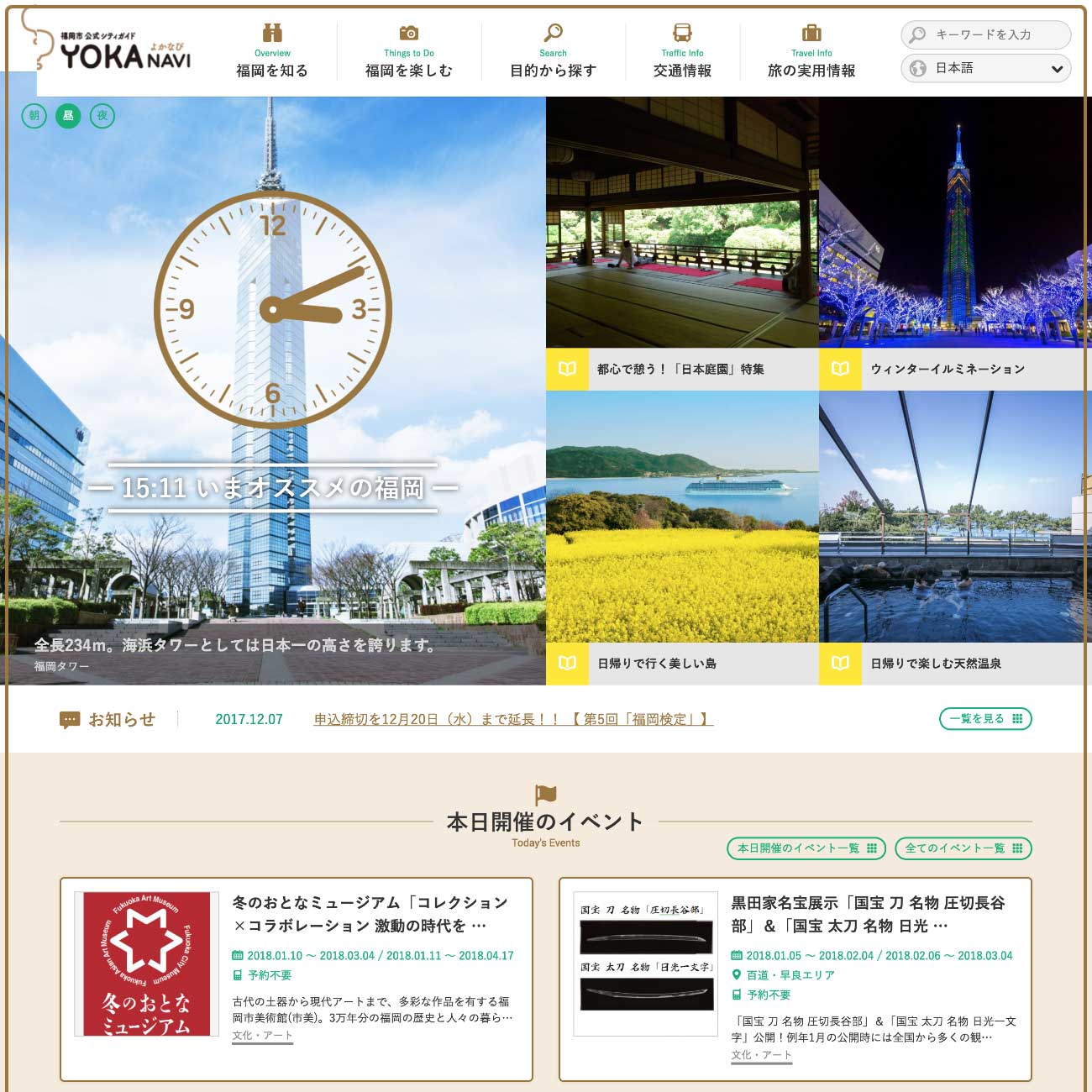Screen dimensions: 1092x1092
Task: Switch hero to 夜 night view
Action: [x=102, y=116]
